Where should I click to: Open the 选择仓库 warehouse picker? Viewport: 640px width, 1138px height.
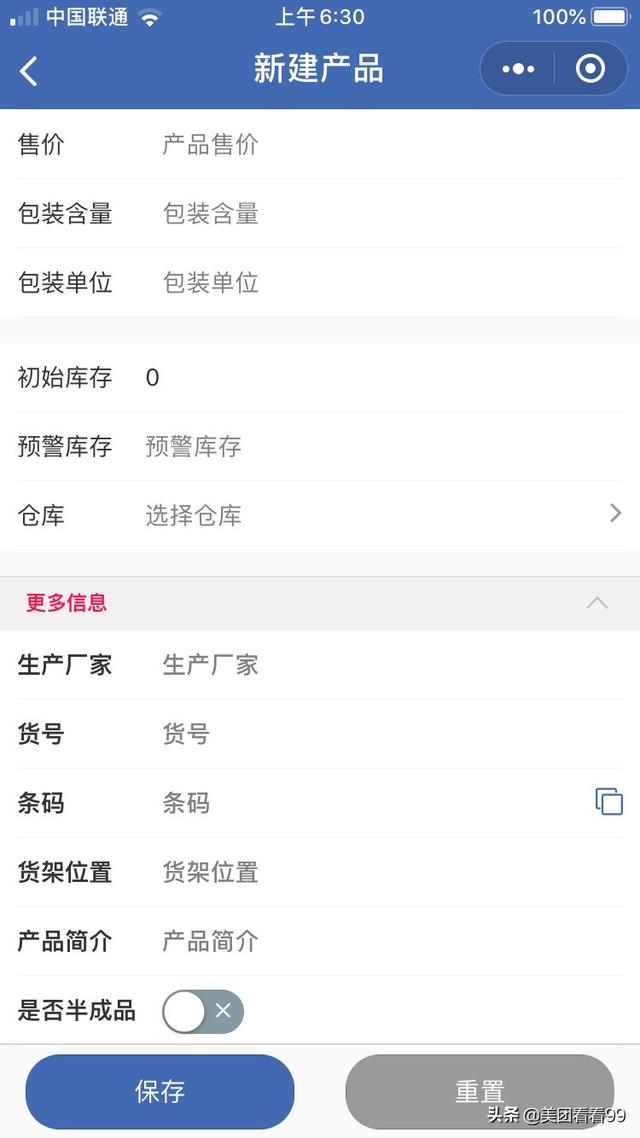380,516
